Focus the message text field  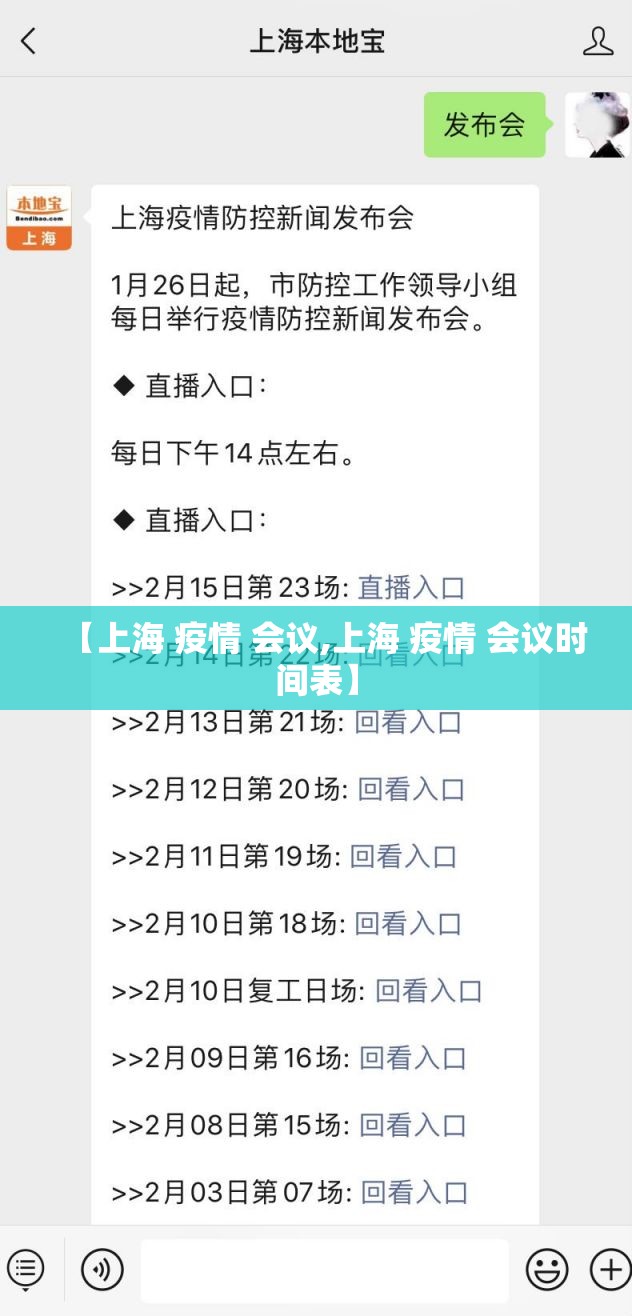tap(324, 1270)
